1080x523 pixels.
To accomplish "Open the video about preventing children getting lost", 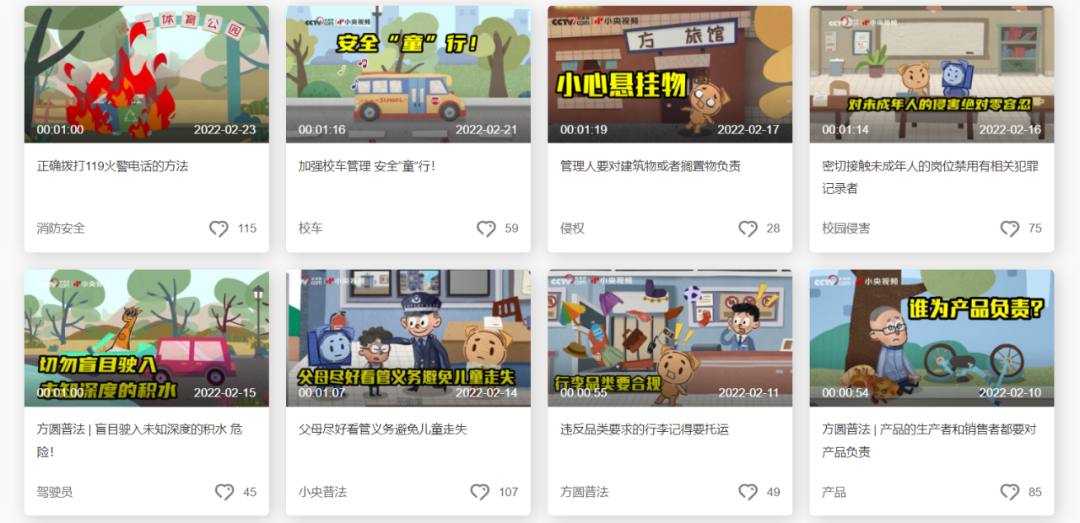I will [x=408, y=338].
